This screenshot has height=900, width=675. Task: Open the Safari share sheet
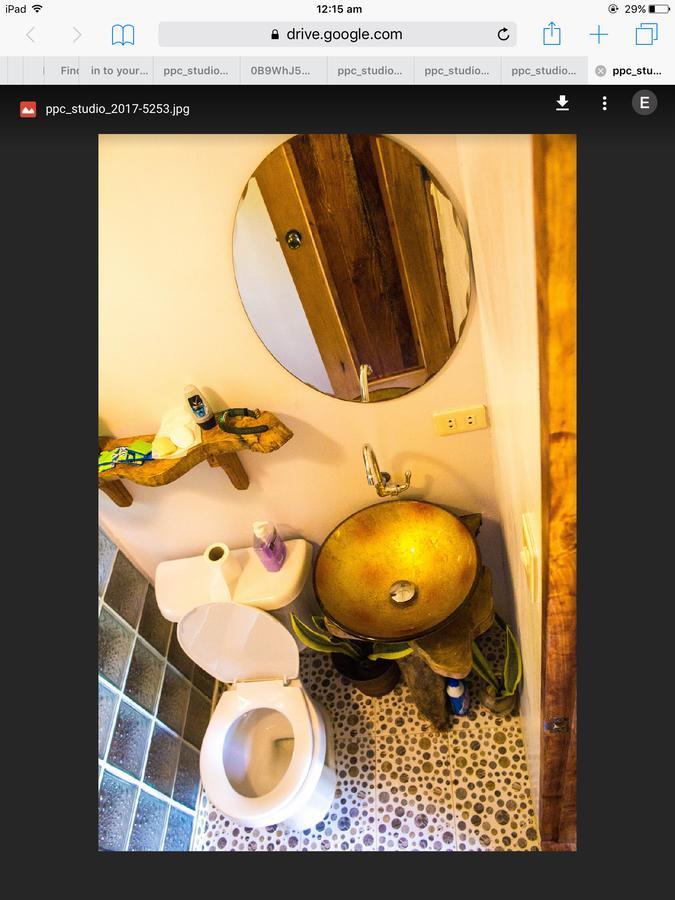tap(552, 34)
